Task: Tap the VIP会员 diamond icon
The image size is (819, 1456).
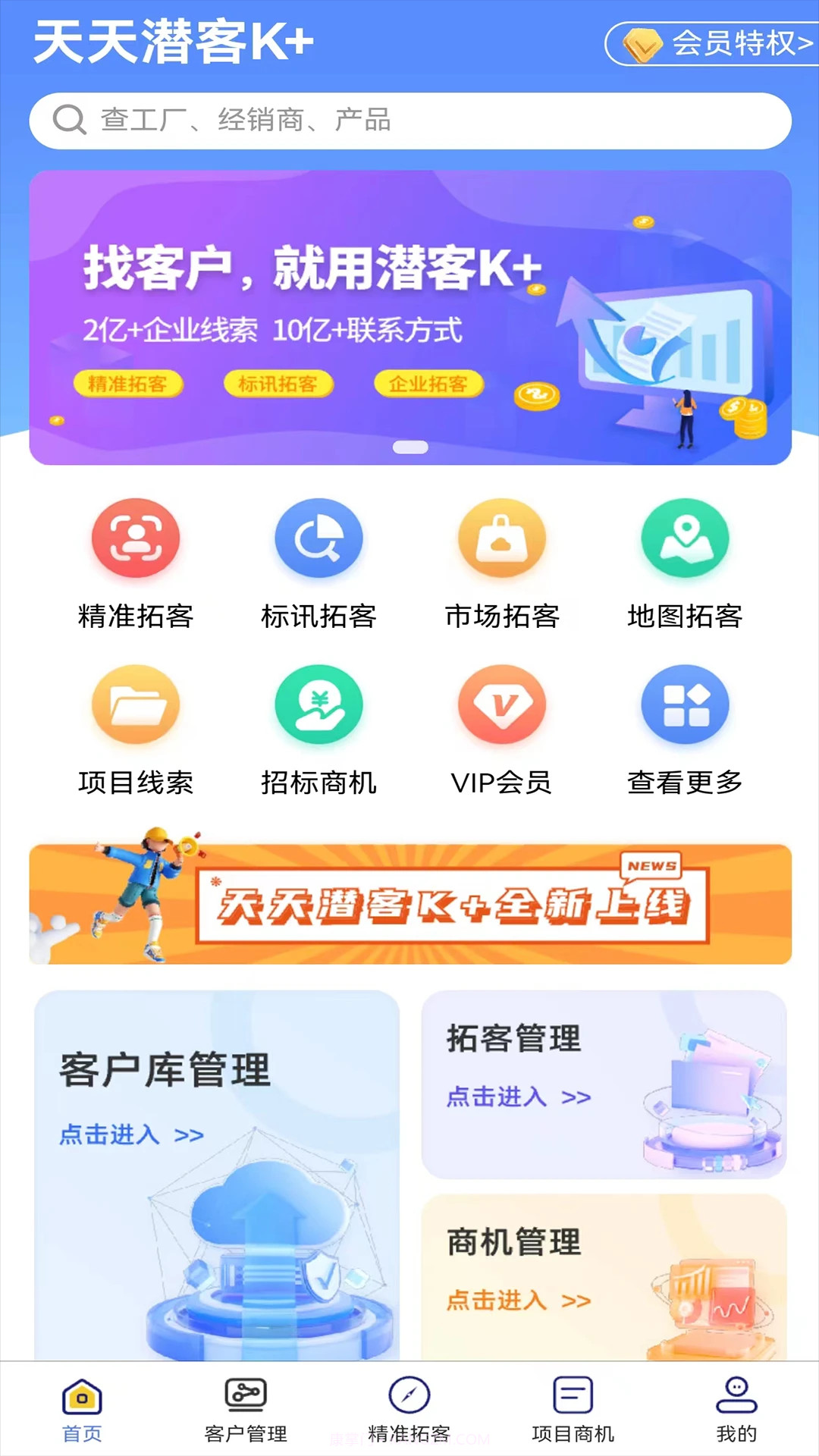Action: pyautogui.click(x=501, y=707)
